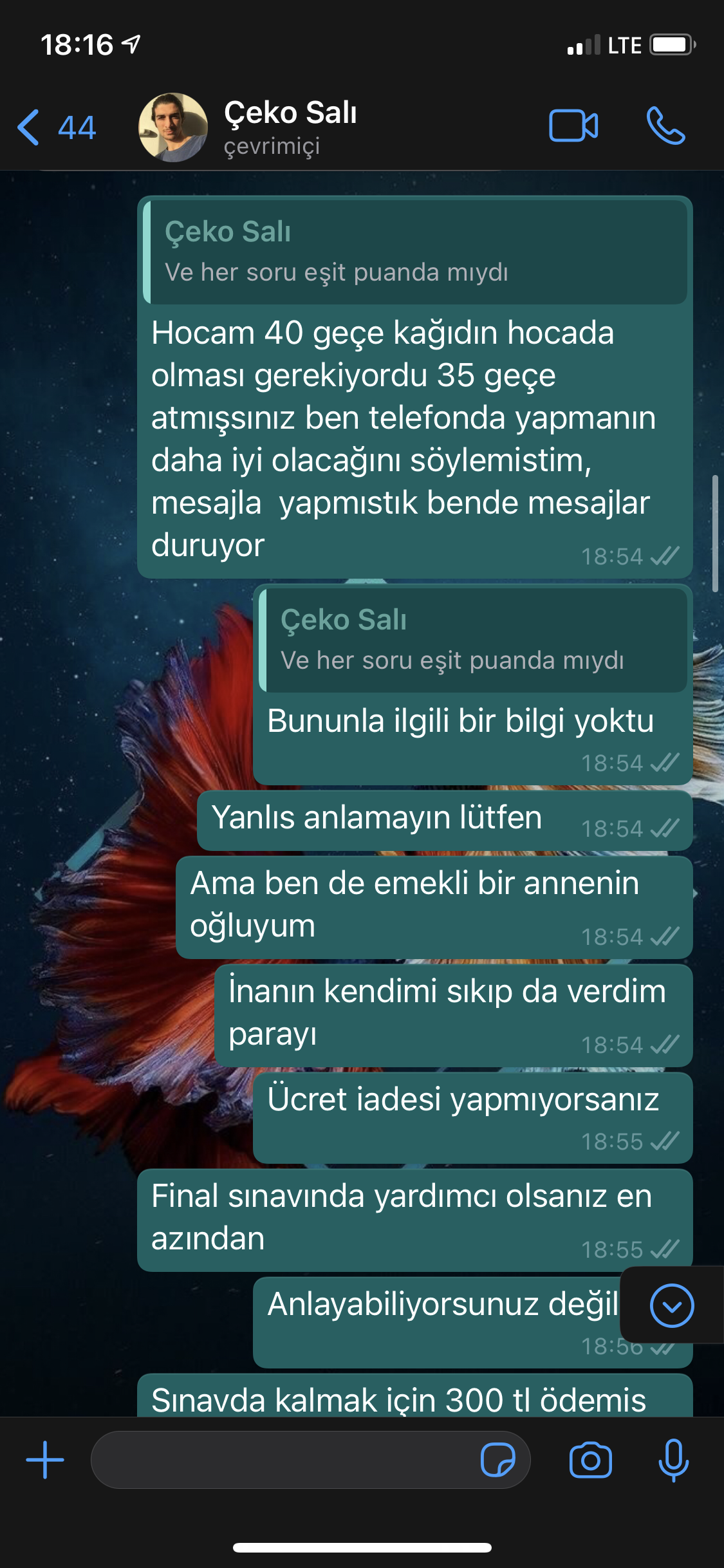
Task: Tap the quoted reply above "Hocam 40 geçe"
Action: (415, 252)
